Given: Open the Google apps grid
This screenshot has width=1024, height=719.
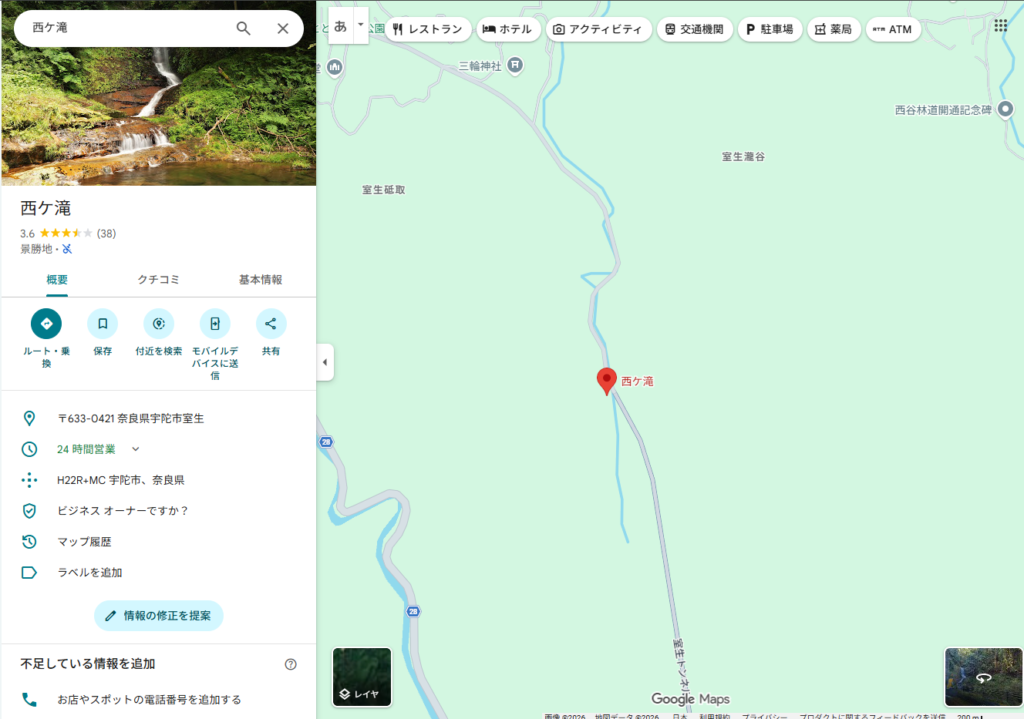Looking at the screenshot, I should pyautogui.click(x=1000, y=26).
